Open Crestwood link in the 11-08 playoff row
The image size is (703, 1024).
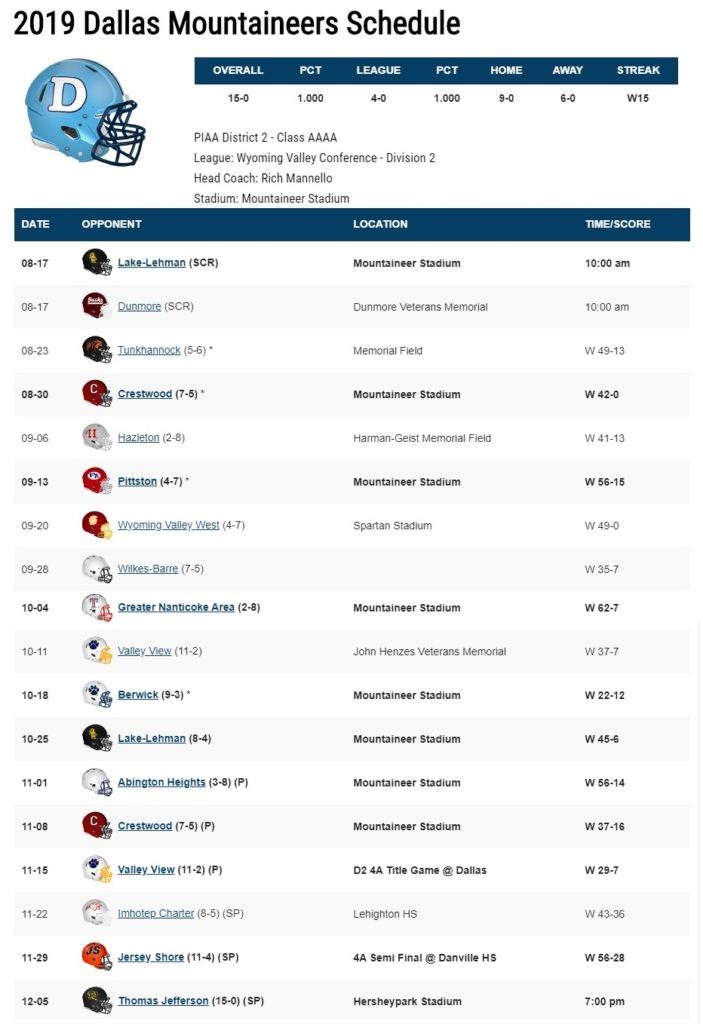tap(145, 827)
